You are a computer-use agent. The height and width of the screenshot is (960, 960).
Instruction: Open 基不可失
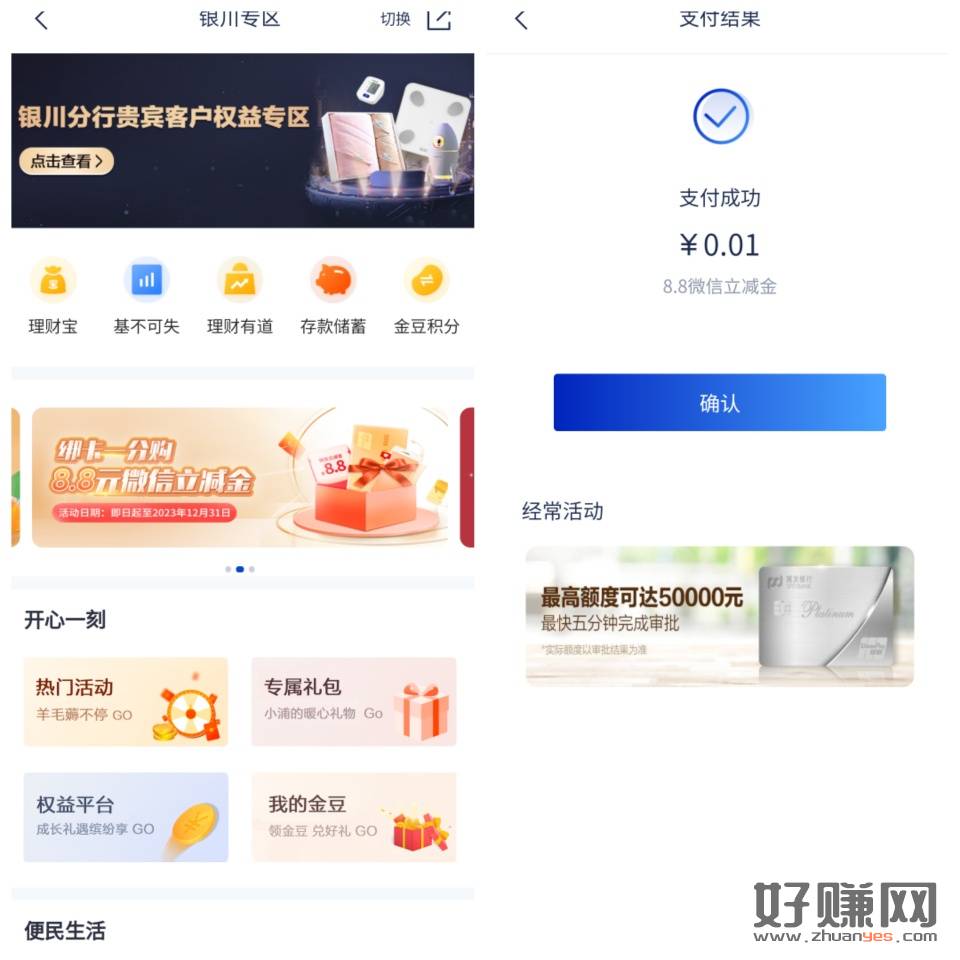[x=146, y=295]
